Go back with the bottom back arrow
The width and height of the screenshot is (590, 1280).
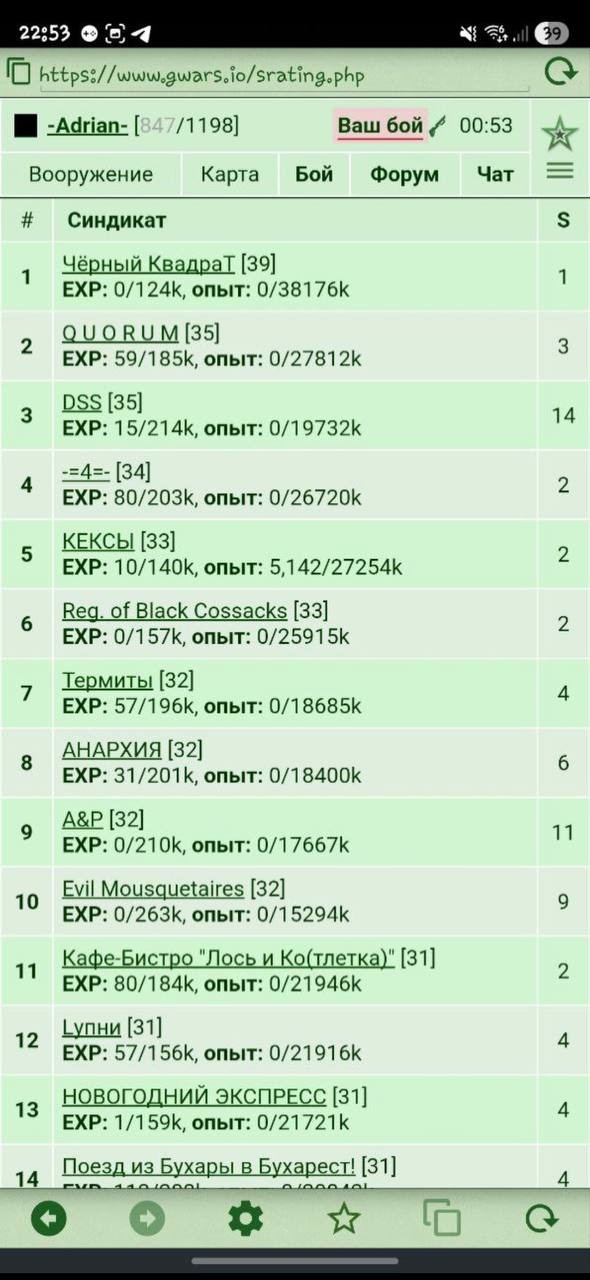[49, 1218]
